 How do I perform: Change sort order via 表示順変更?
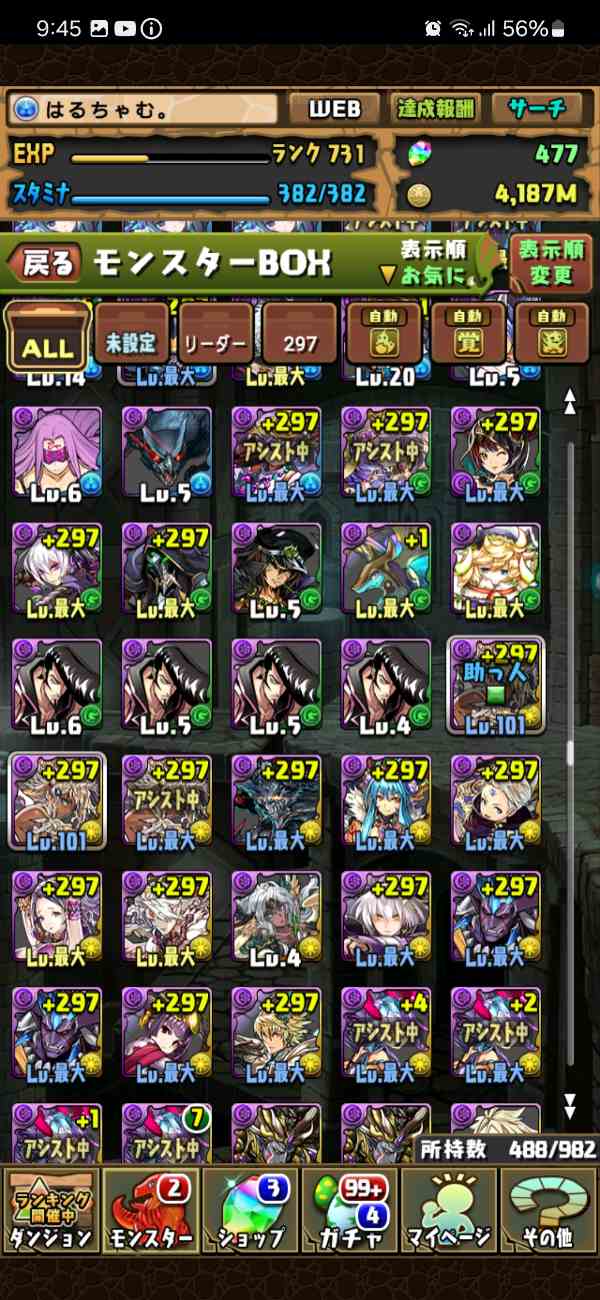tap(552, 263)
